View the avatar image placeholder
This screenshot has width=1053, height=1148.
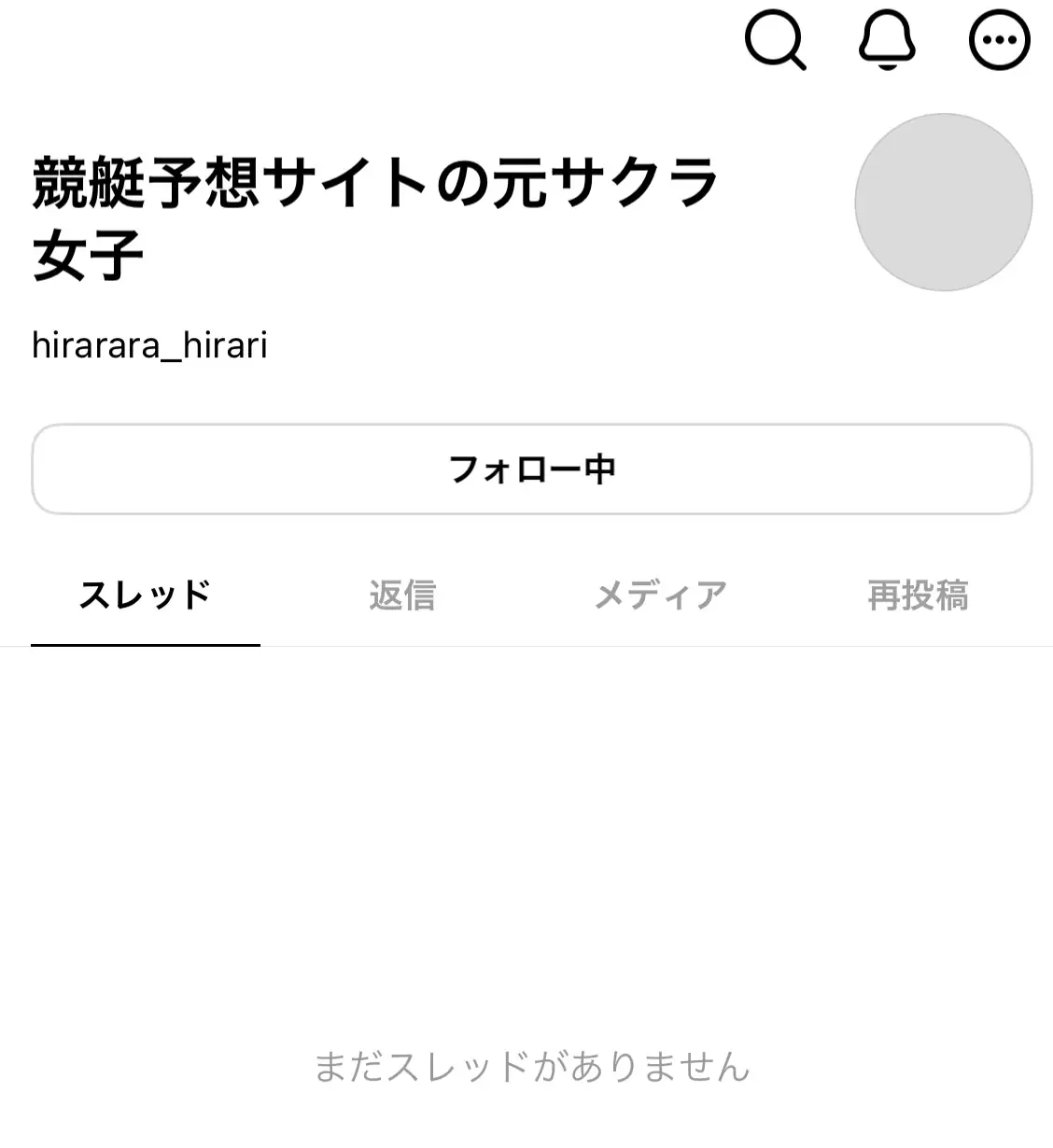point(944,202)
